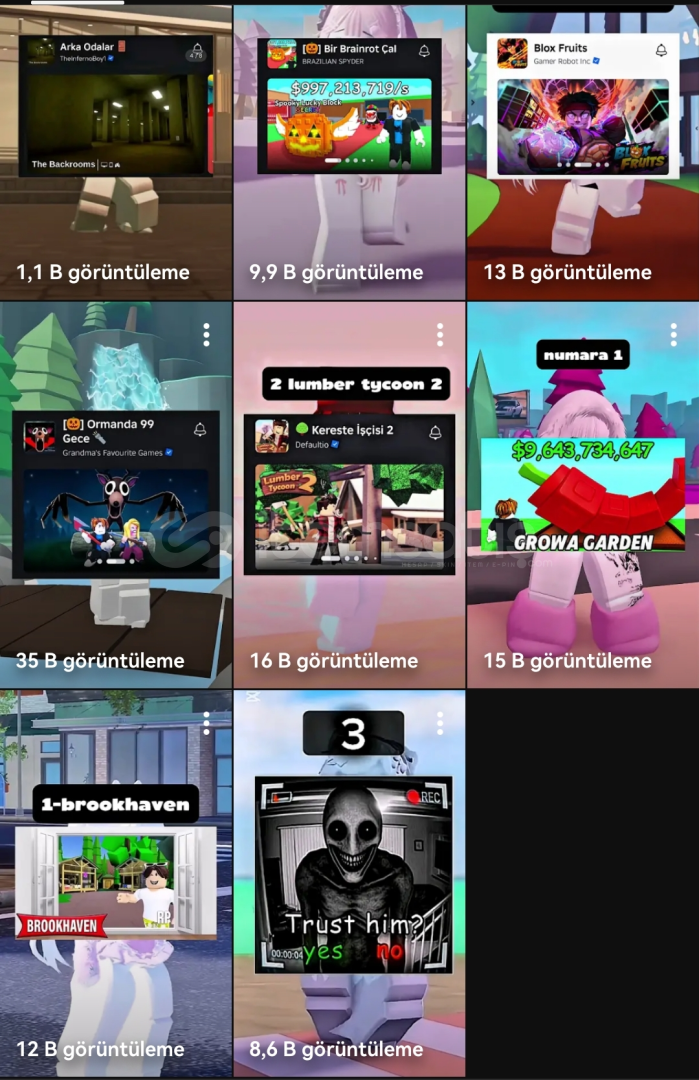
Task: Open options menu on lumber tycoon 2 video
Action: point(439,334)
